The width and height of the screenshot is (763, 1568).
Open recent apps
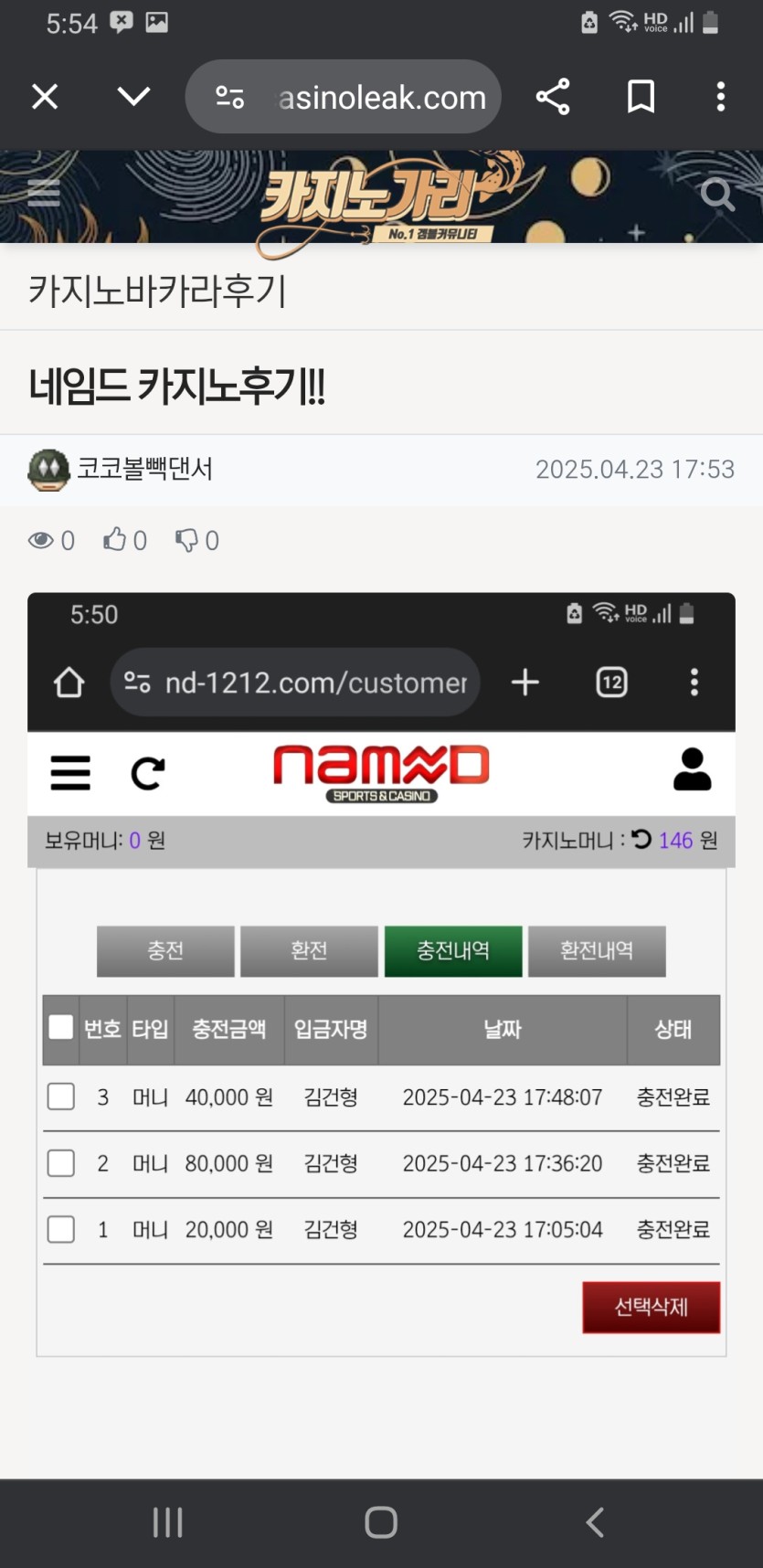point(167,1522)
